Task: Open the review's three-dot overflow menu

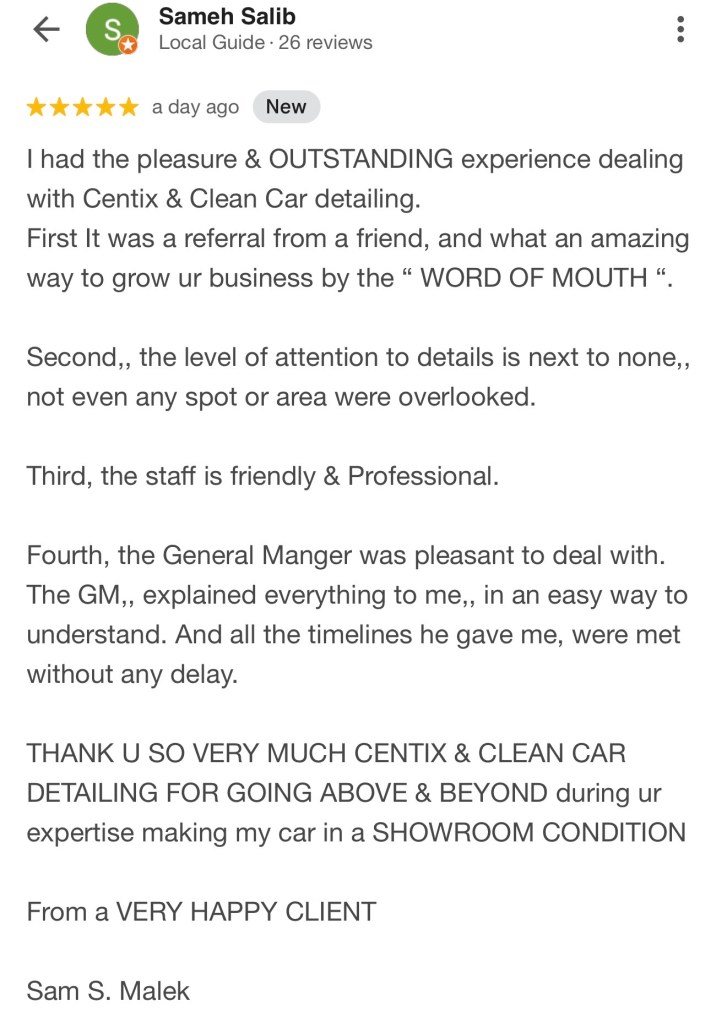Action: coord(681,30)
